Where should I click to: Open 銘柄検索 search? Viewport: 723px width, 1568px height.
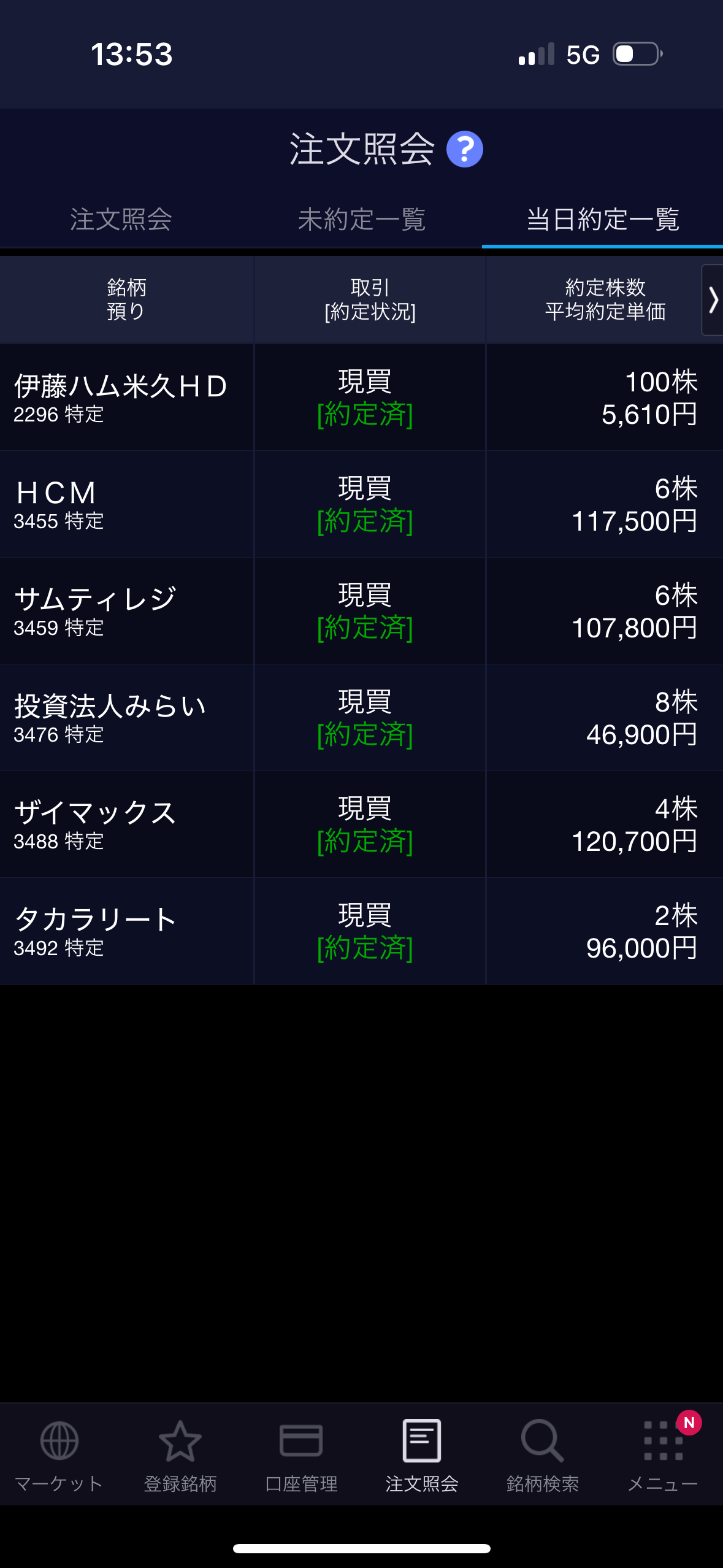click(543, 1455)
